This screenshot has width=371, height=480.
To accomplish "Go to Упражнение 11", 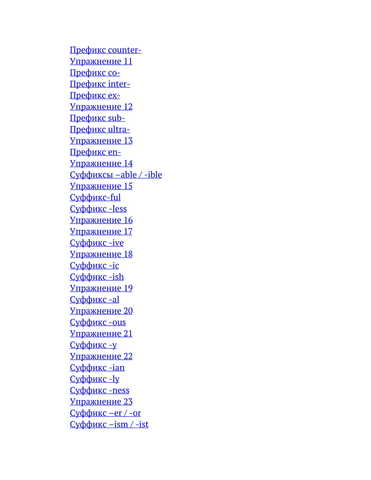I will [x=101, y=61].
